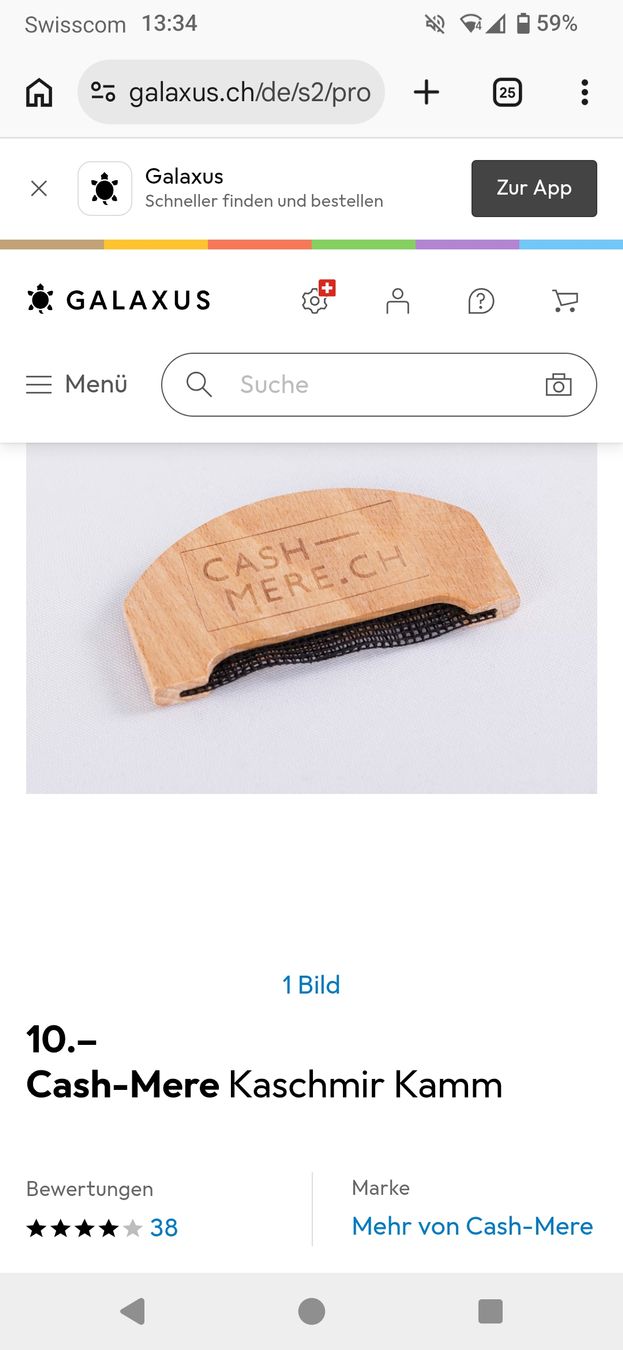The width and height of the screenshot is (623, 1350).
Task: Open the shopping cart
Action: [x=565, y=300]
